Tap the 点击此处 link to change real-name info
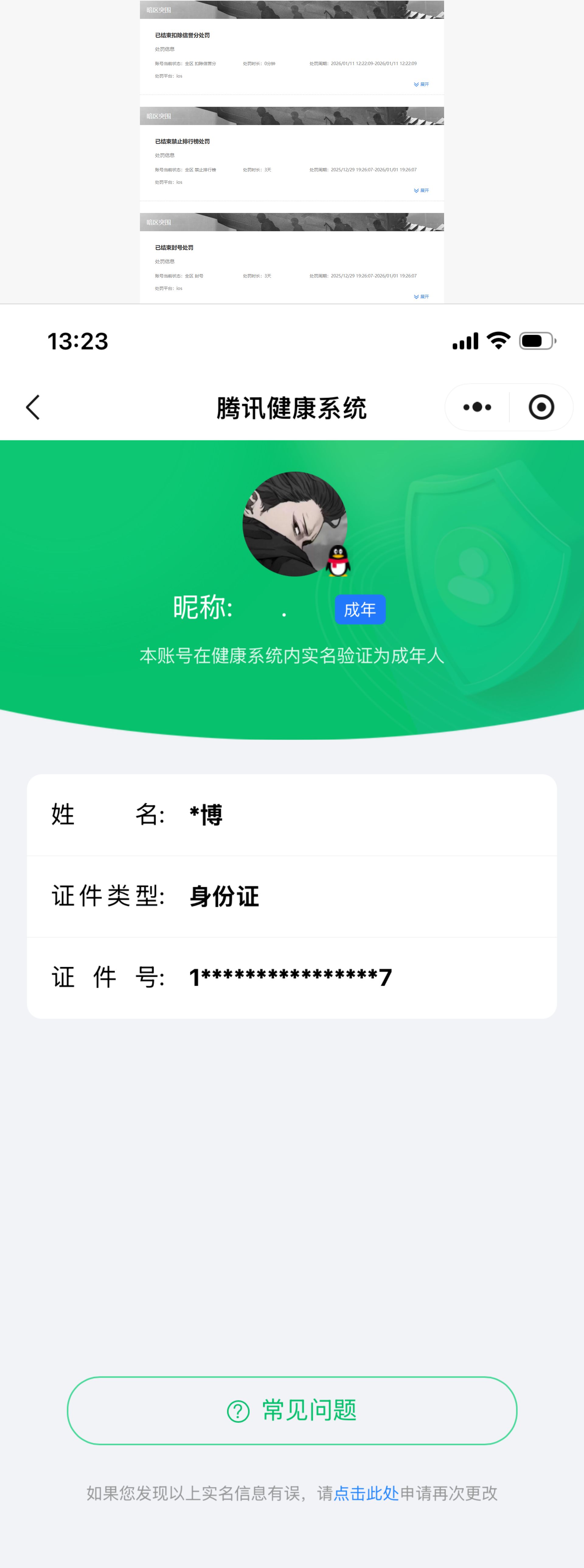Image resolution: width=584 pixels, height=1568 pixels. point(366,1493)
